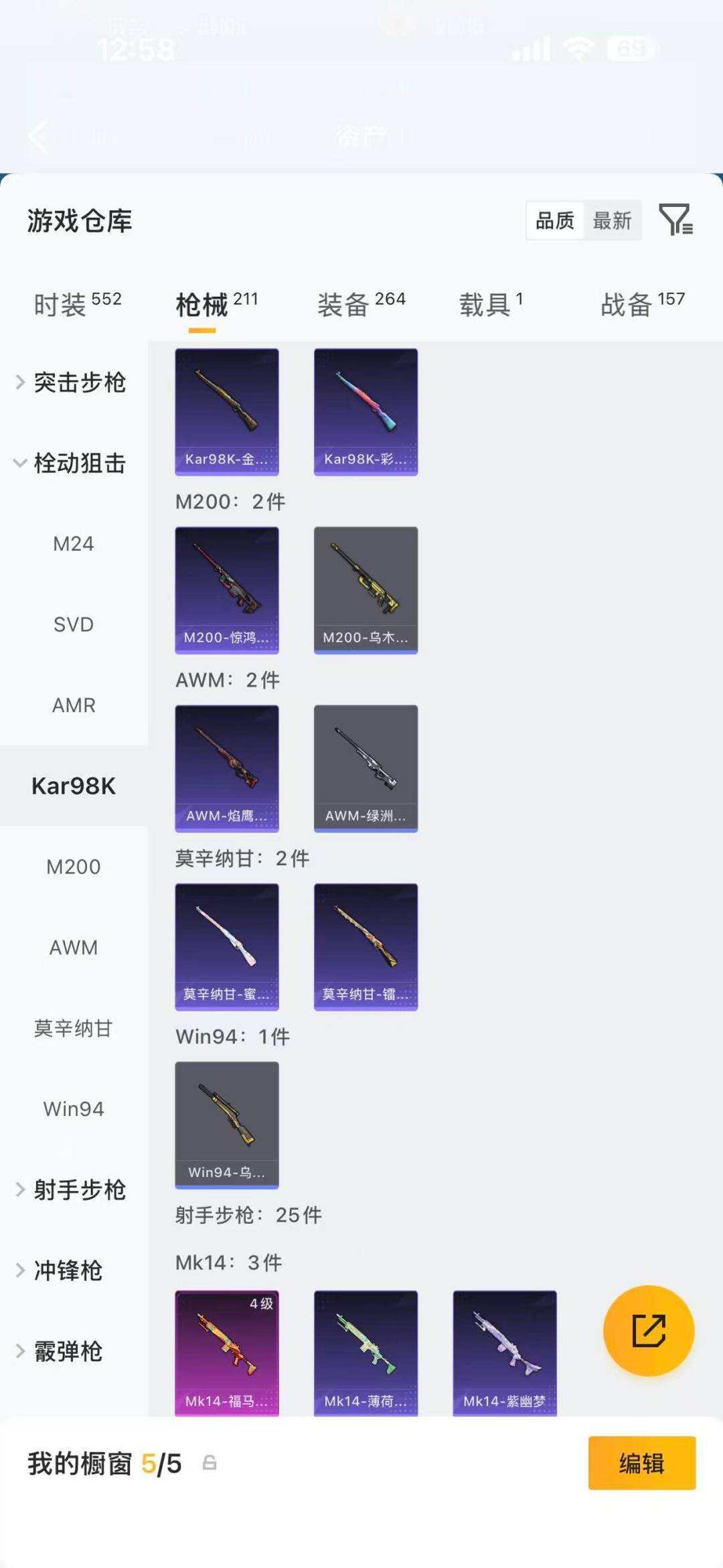Image resolution: width=723 pixels, height=1568 pixels.
Task: Open the lock icon next to 我的橱窗
Action: pyautogui.click(x=208, y=1464)
